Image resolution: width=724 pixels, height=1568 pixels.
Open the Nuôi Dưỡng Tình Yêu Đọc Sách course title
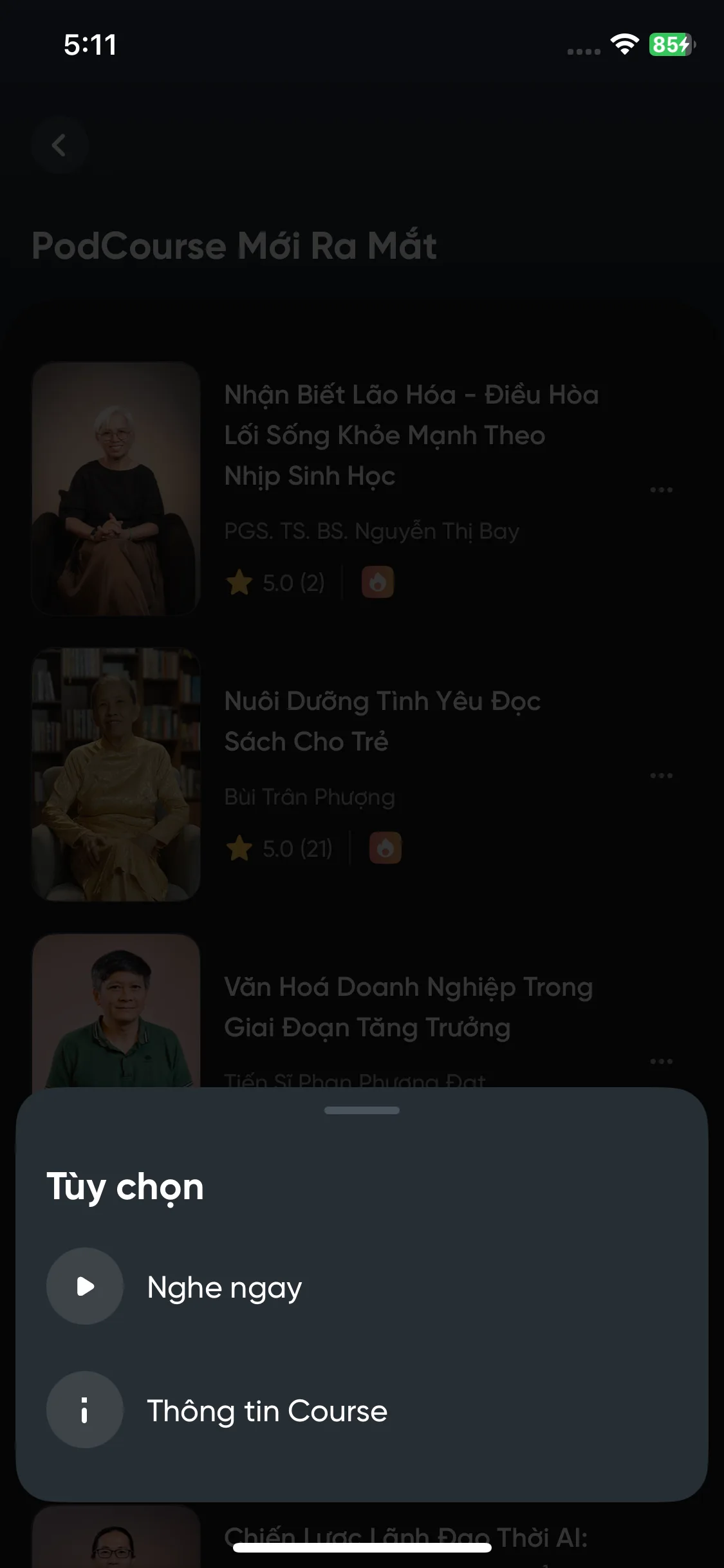(382, 721)
